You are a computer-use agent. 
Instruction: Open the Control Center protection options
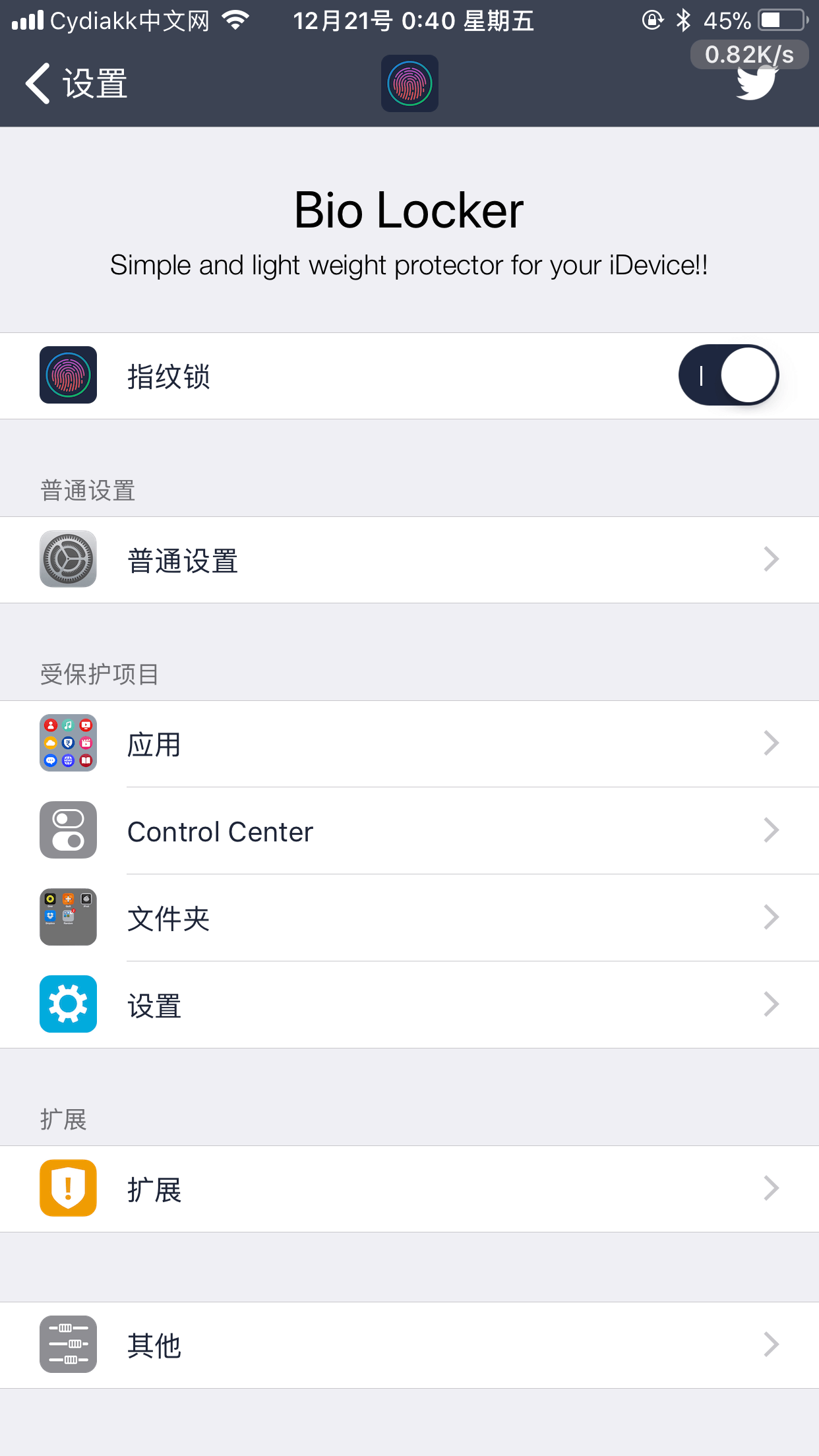point(409,830)
